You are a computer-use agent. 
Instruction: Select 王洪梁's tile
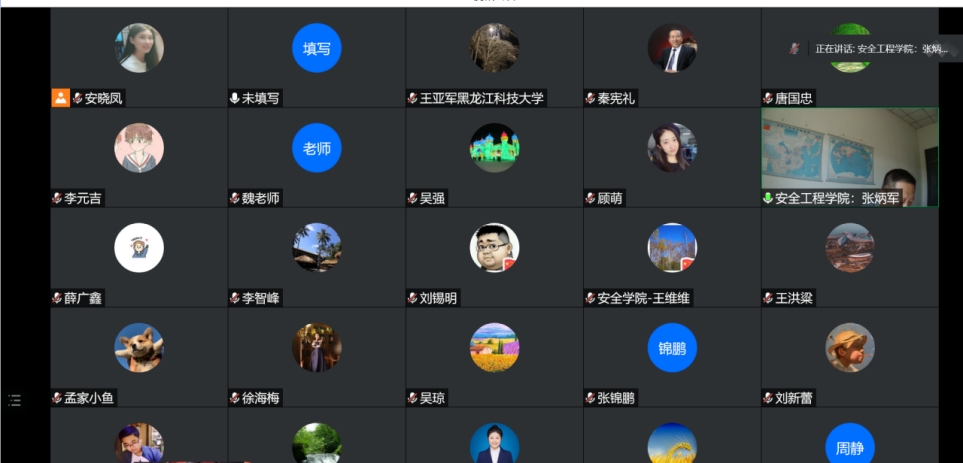pos(850,257)
